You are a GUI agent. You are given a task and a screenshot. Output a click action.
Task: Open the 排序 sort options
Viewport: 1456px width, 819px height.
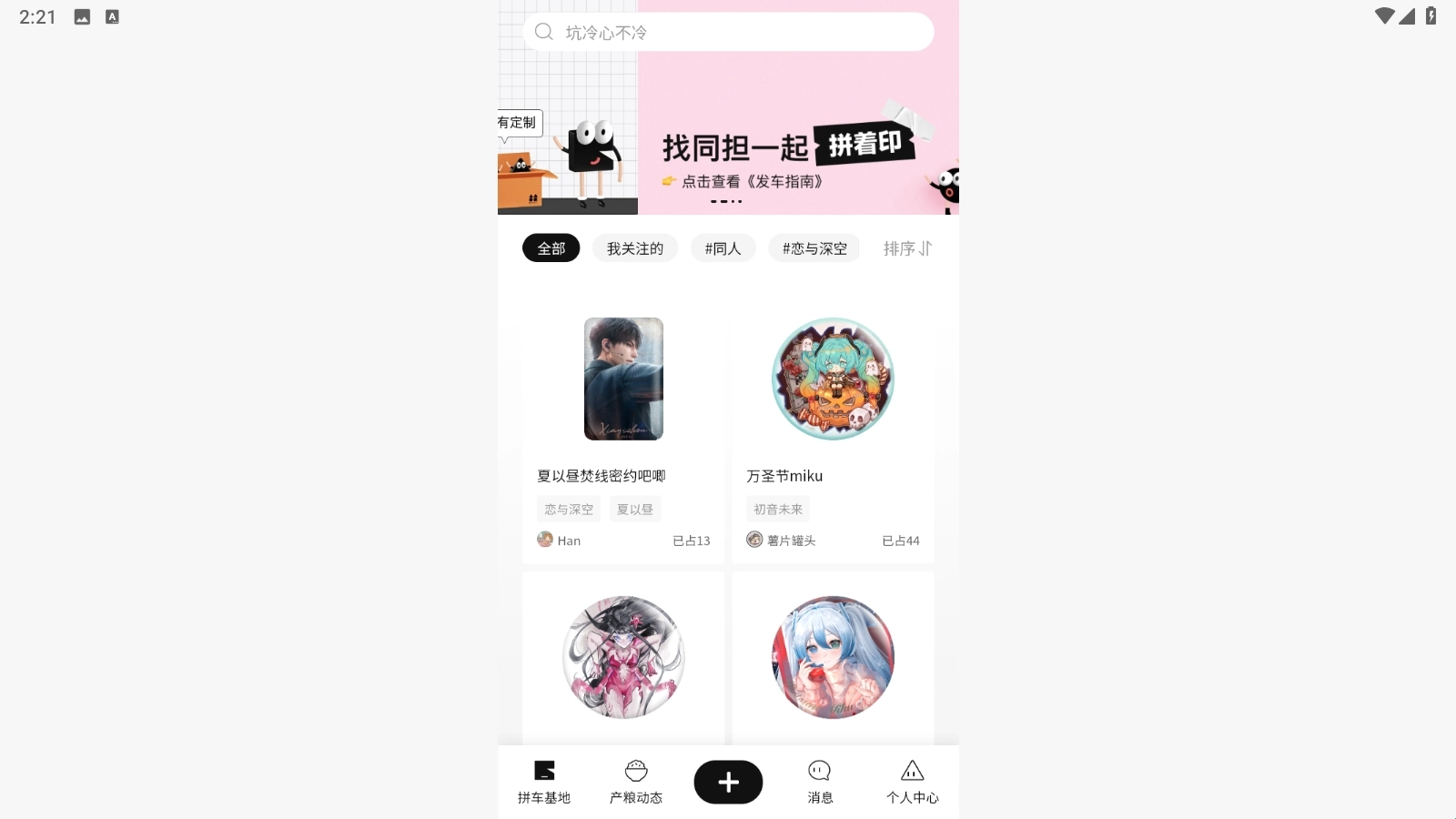point(907,248)
